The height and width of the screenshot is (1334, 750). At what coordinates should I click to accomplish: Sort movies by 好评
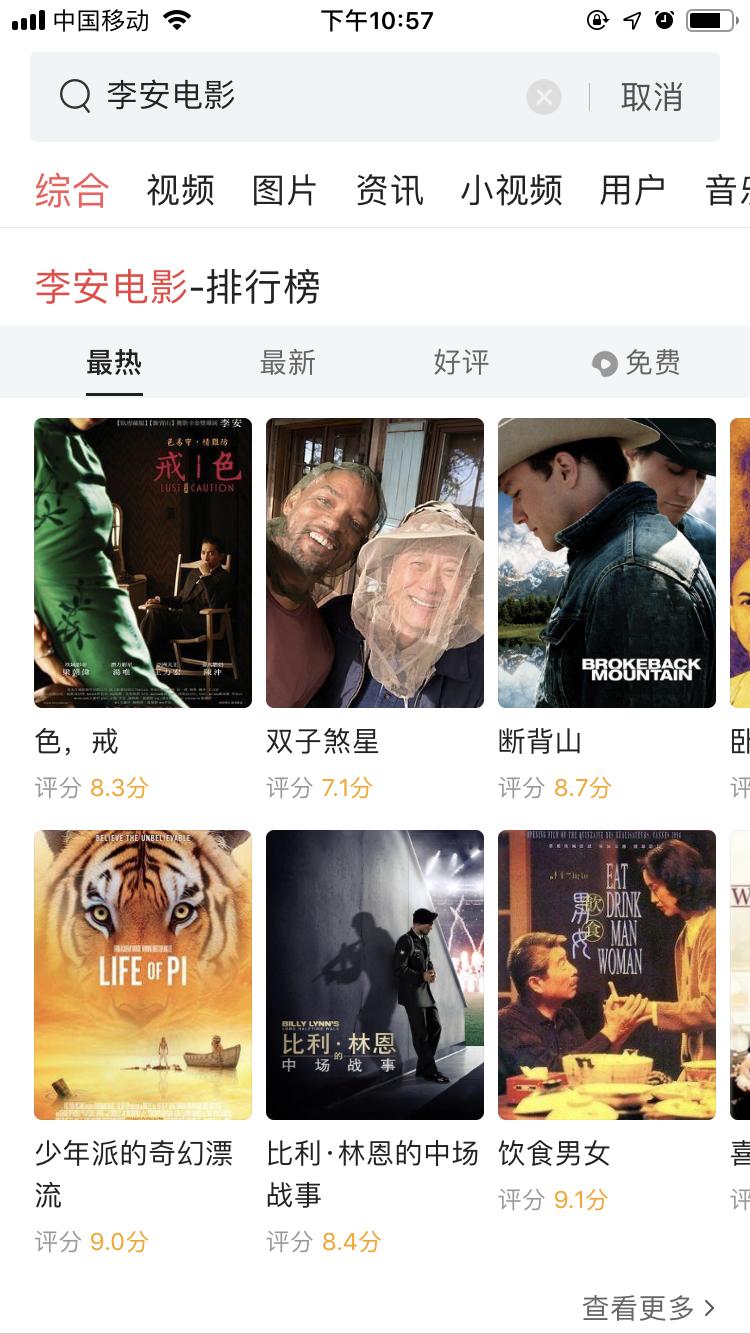click(463, 364)
